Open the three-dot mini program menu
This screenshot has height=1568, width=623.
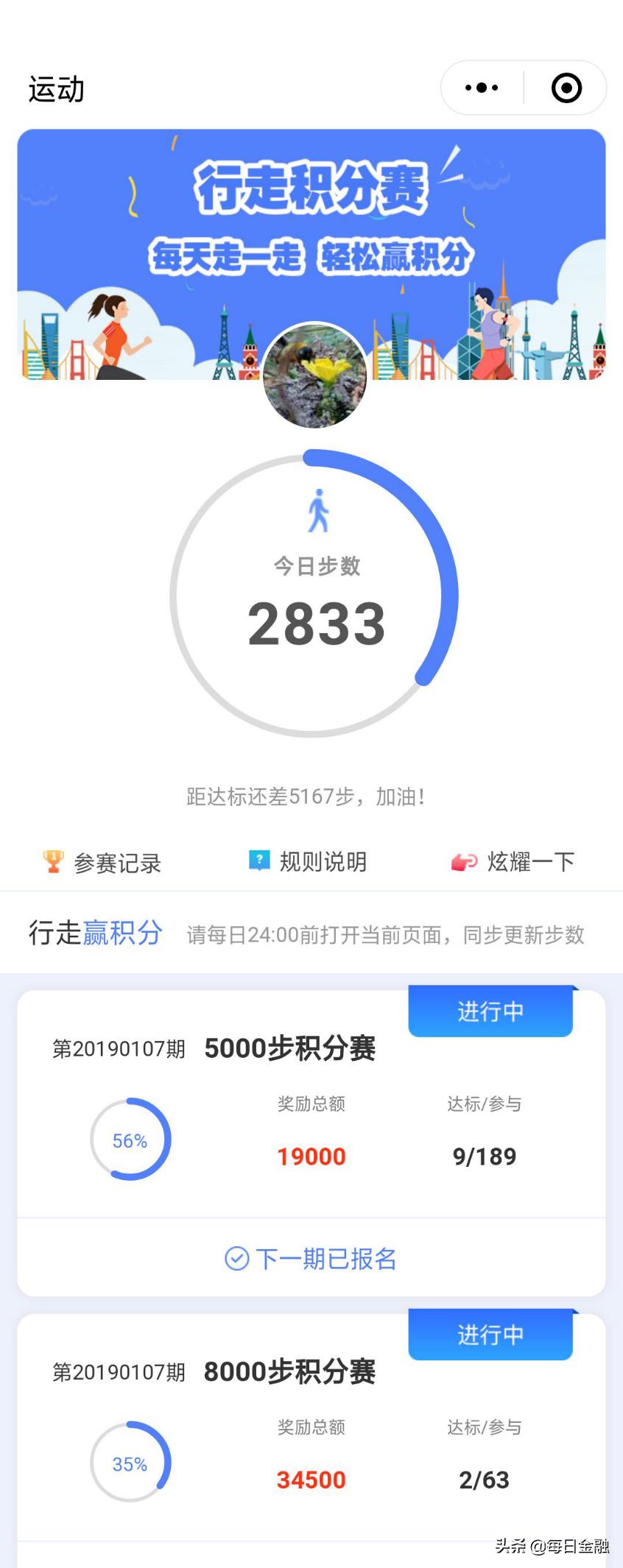(x=480, y=87)
